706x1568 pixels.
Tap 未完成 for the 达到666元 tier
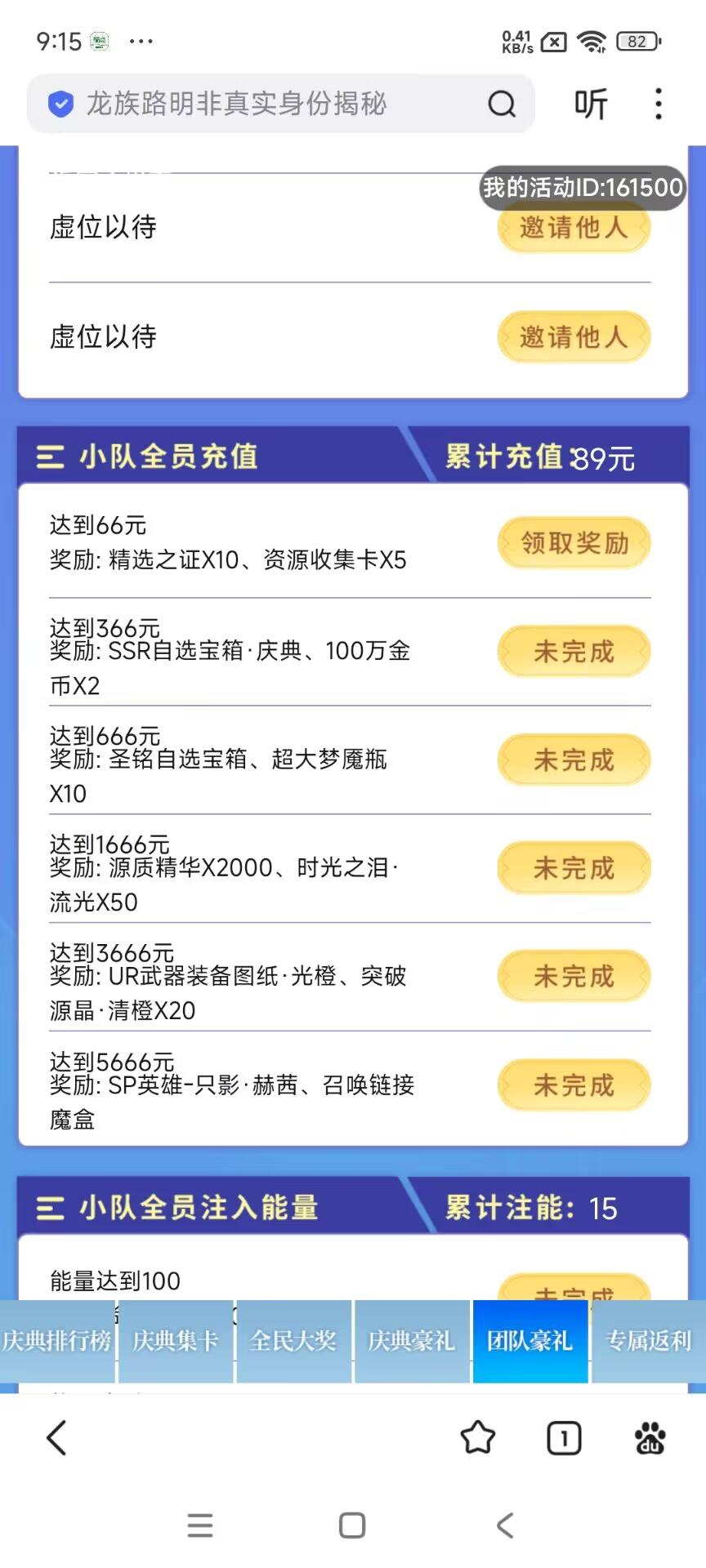574,759
